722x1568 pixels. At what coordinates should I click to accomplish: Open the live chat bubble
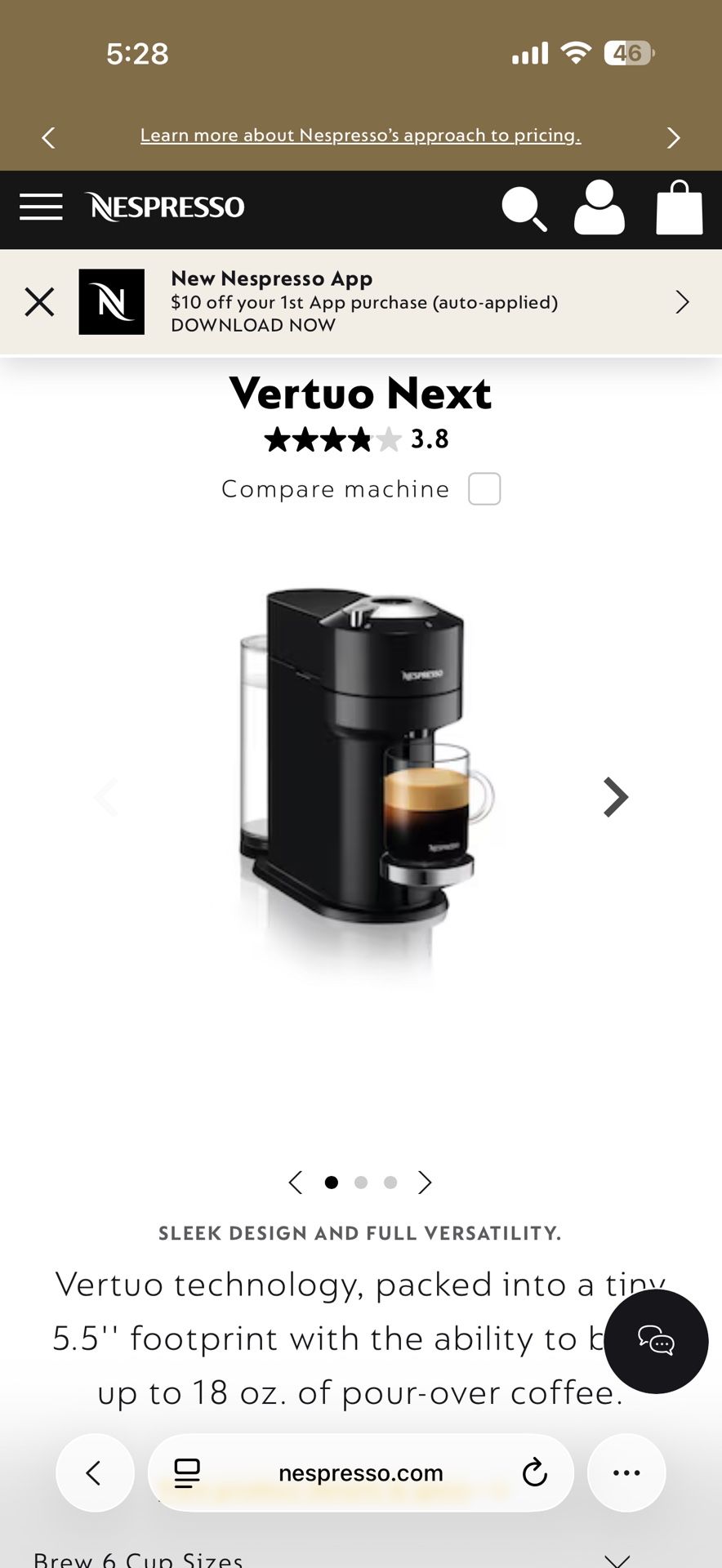tap(656, 1341)
